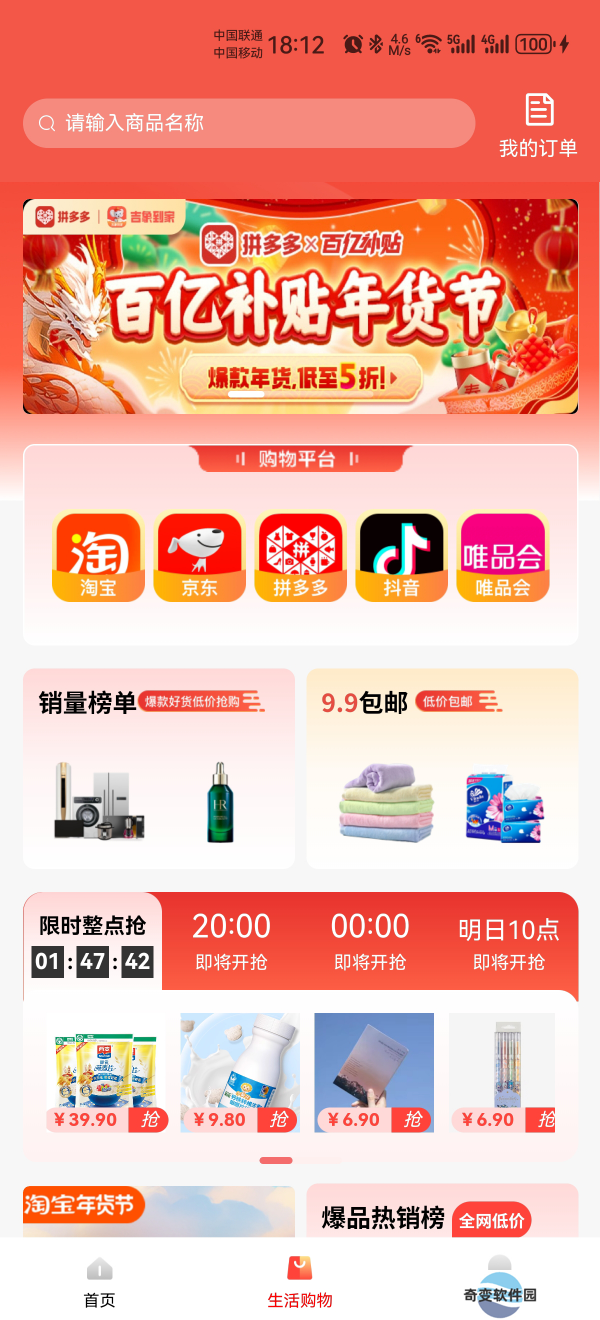Select the 00:00 flash sale slot
Image resolution: width=600 pixels, height=1320 pixels.
coord(370,941)
